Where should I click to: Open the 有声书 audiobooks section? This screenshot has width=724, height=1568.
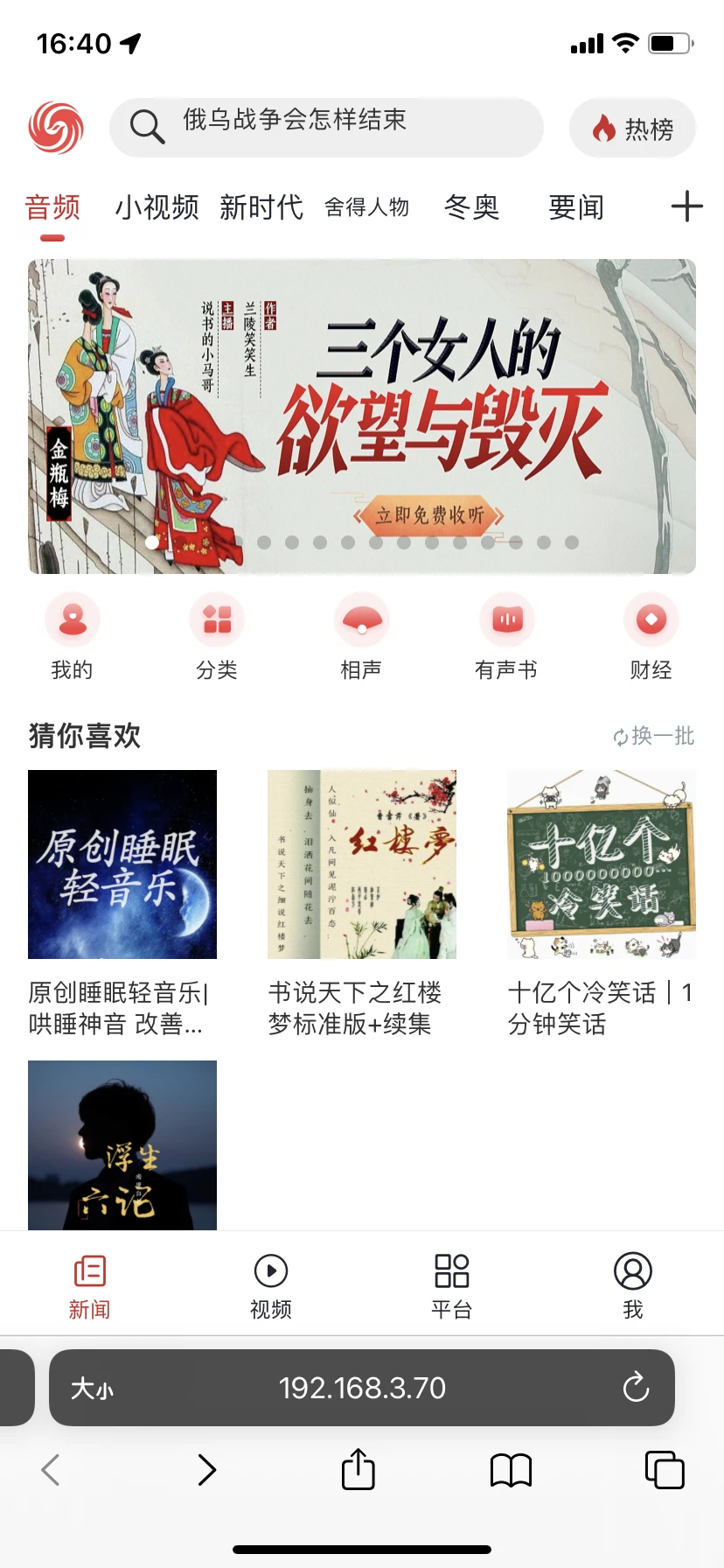tap(506, 636)
